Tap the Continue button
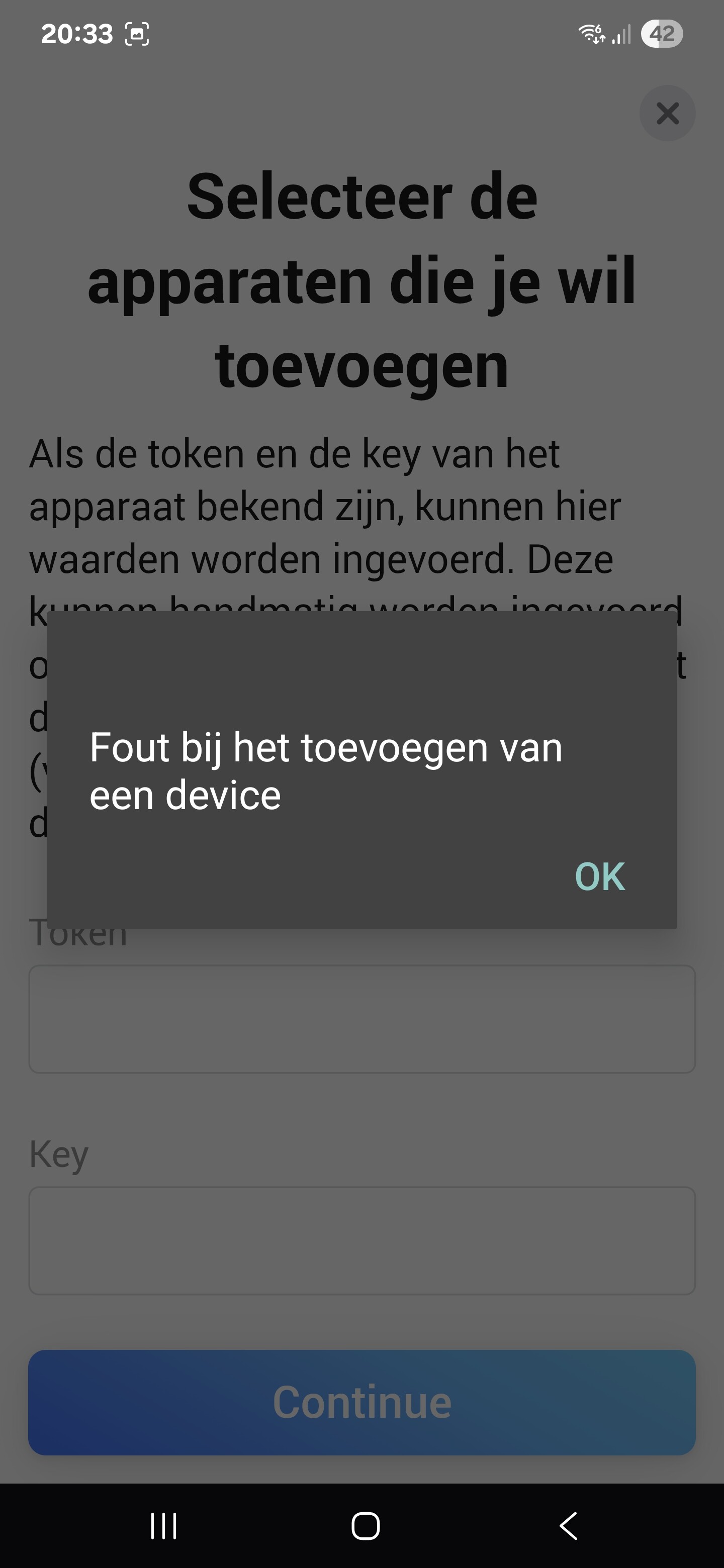This screenshot has height=1568, width=724. (363, 1403)
